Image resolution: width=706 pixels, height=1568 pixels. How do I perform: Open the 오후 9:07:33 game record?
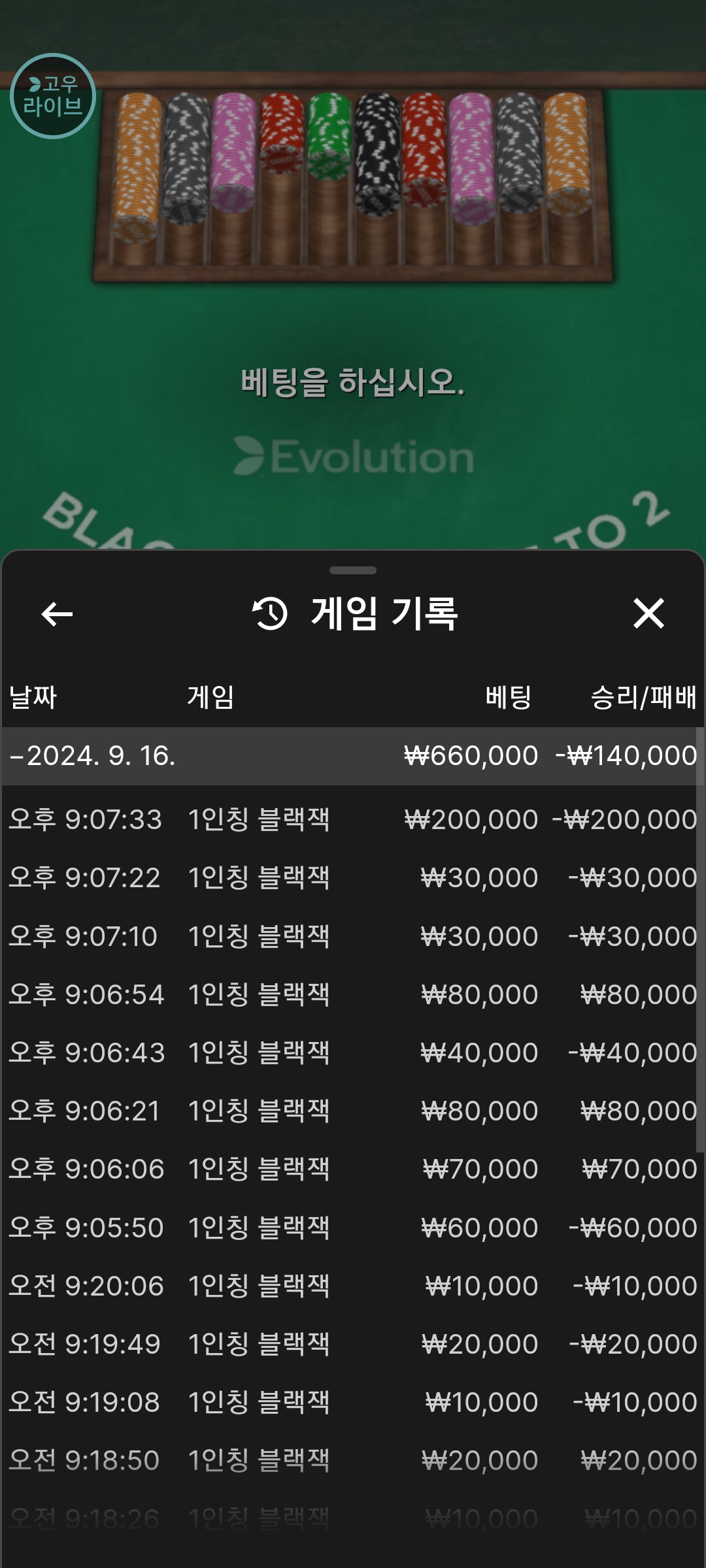tap(349, 819)
